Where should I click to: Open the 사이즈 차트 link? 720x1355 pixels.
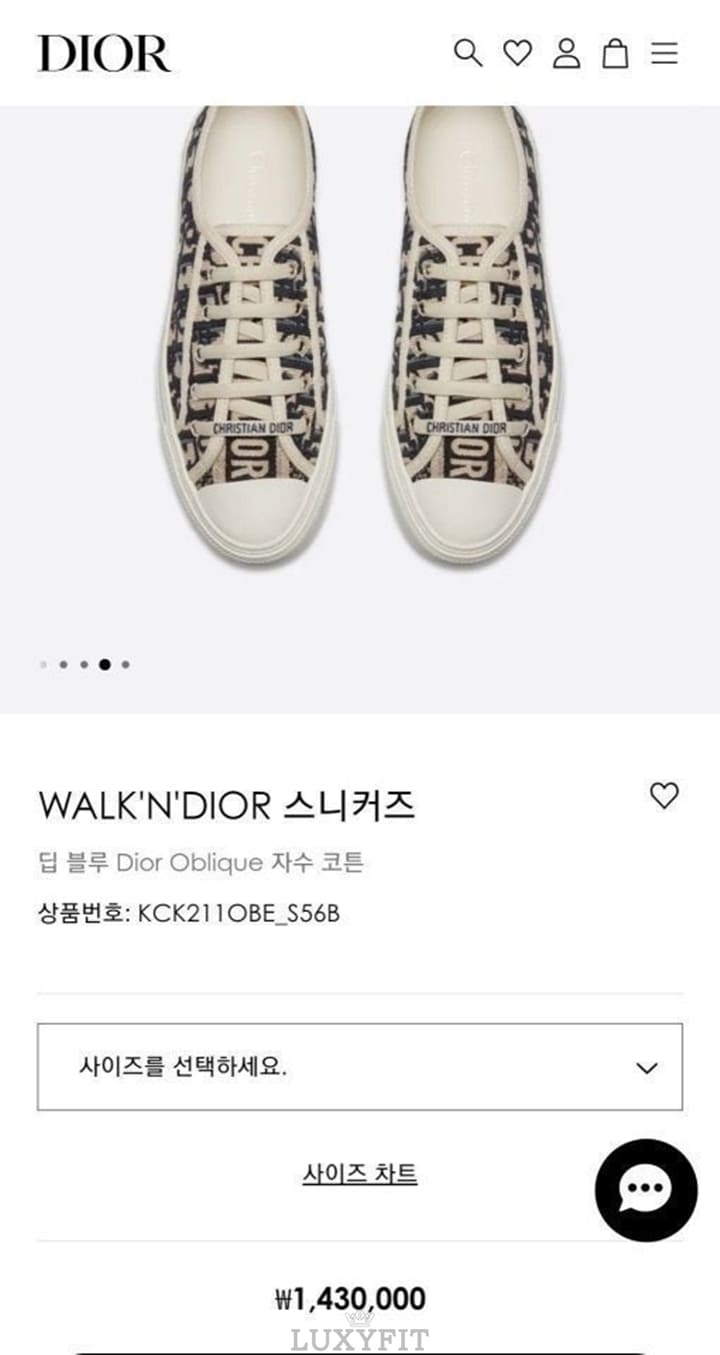coord(360,1173)
